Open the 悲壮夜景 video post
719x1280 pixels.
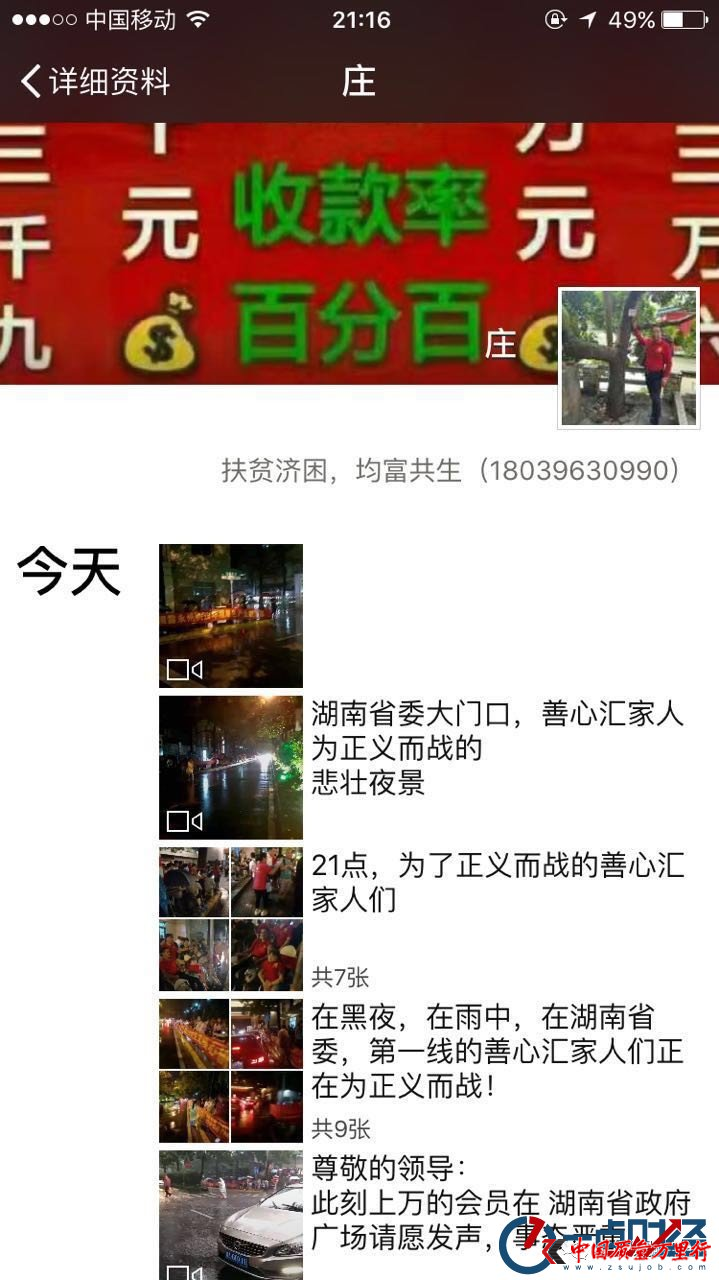[x=230, y=767]
